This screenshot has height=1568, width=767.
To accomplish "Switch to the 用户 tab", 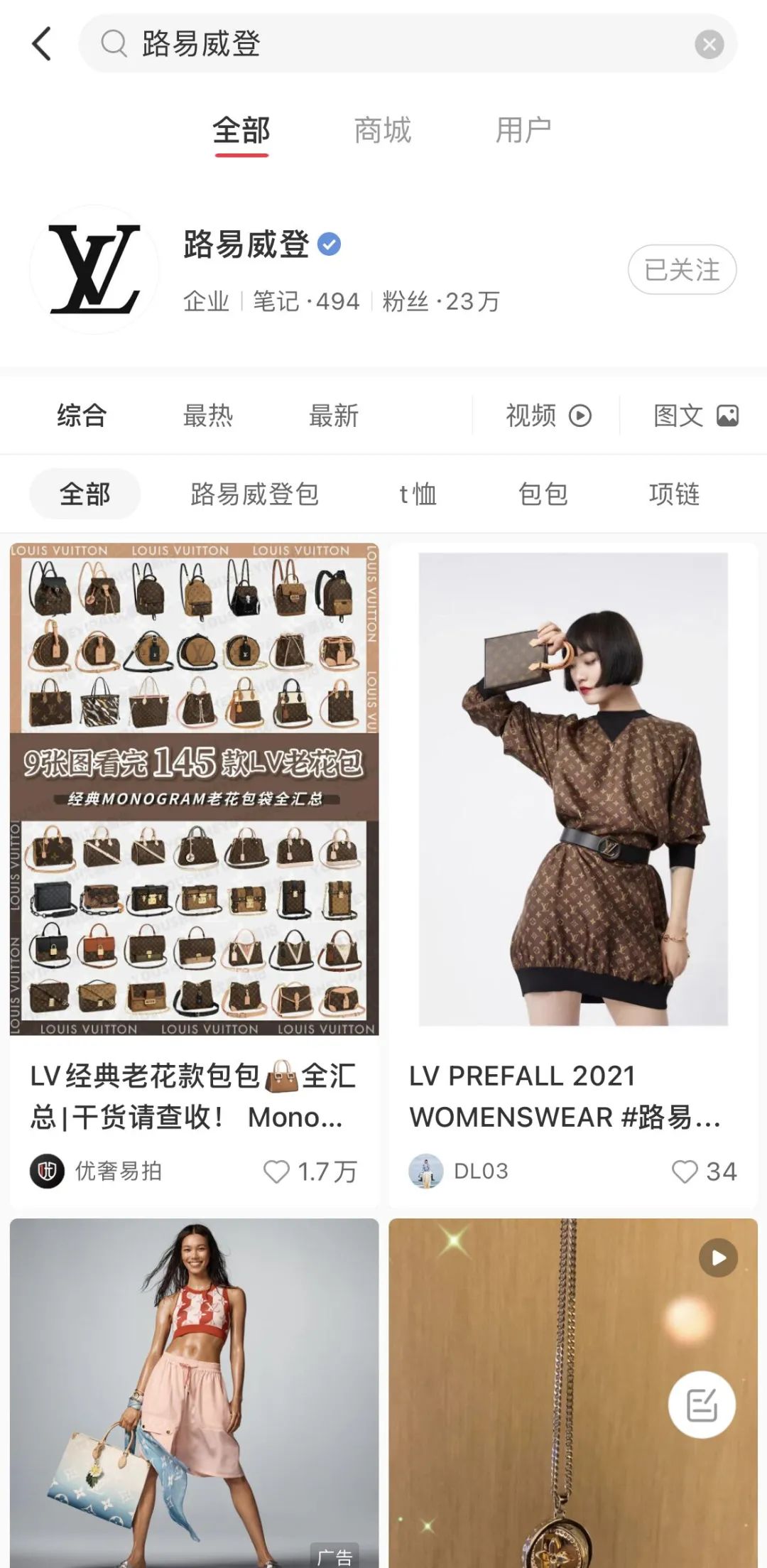I will (x=523, y=131).
